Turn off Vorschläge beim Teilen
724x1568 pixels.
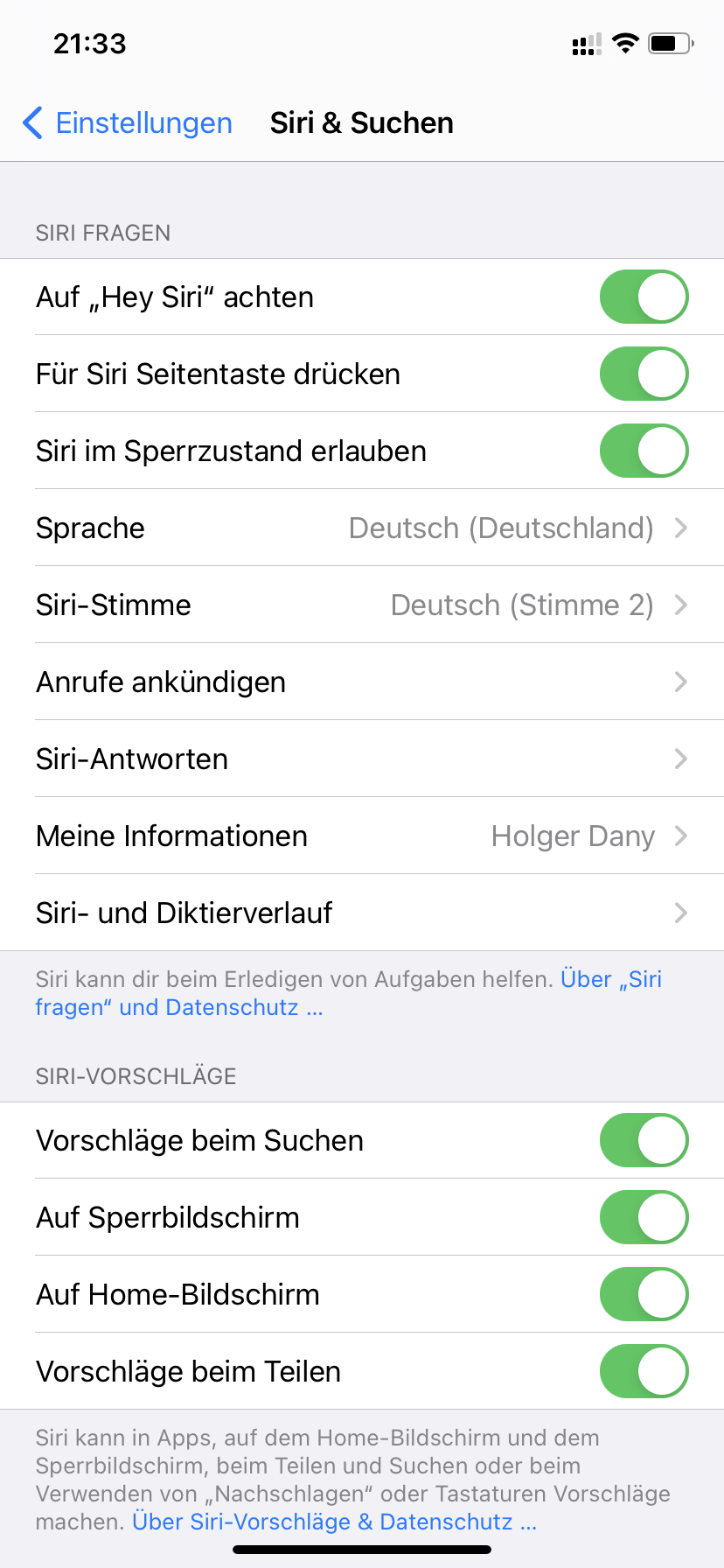(644, 1371)
